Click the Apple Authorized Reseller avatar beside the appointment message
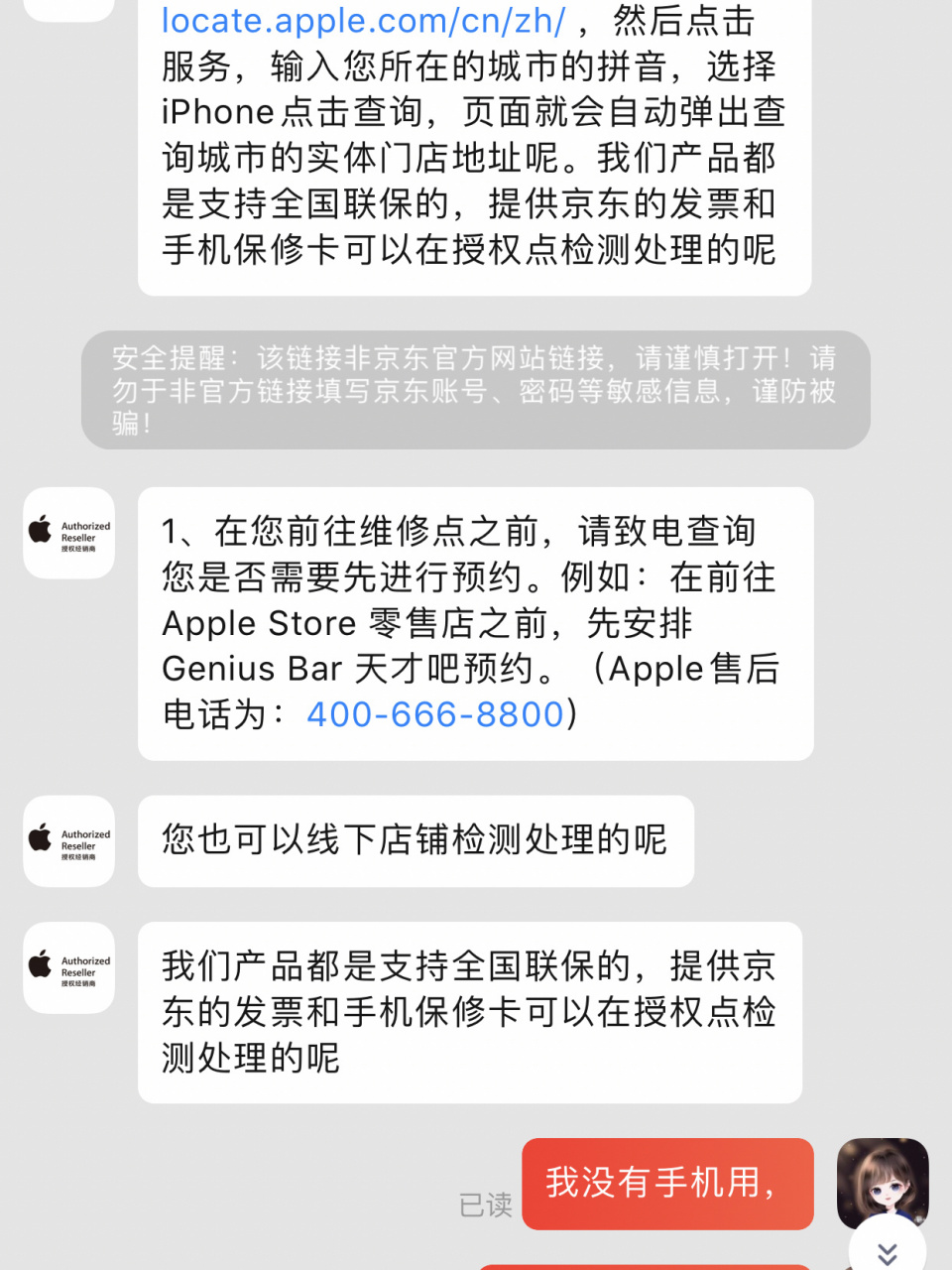 coord(67,534)
